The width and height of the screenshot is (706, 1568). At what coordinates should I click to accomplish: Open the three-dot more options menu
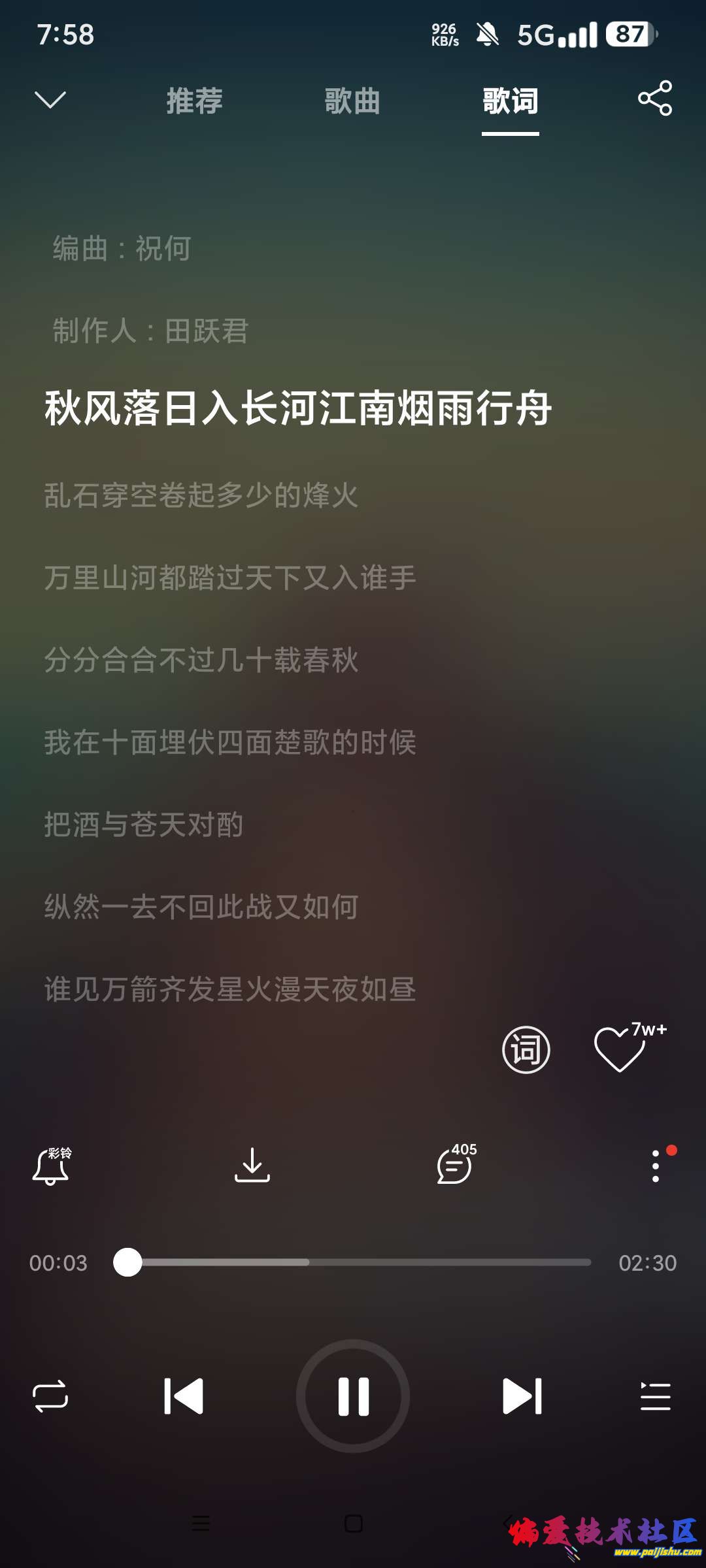tap(656, 1166)
